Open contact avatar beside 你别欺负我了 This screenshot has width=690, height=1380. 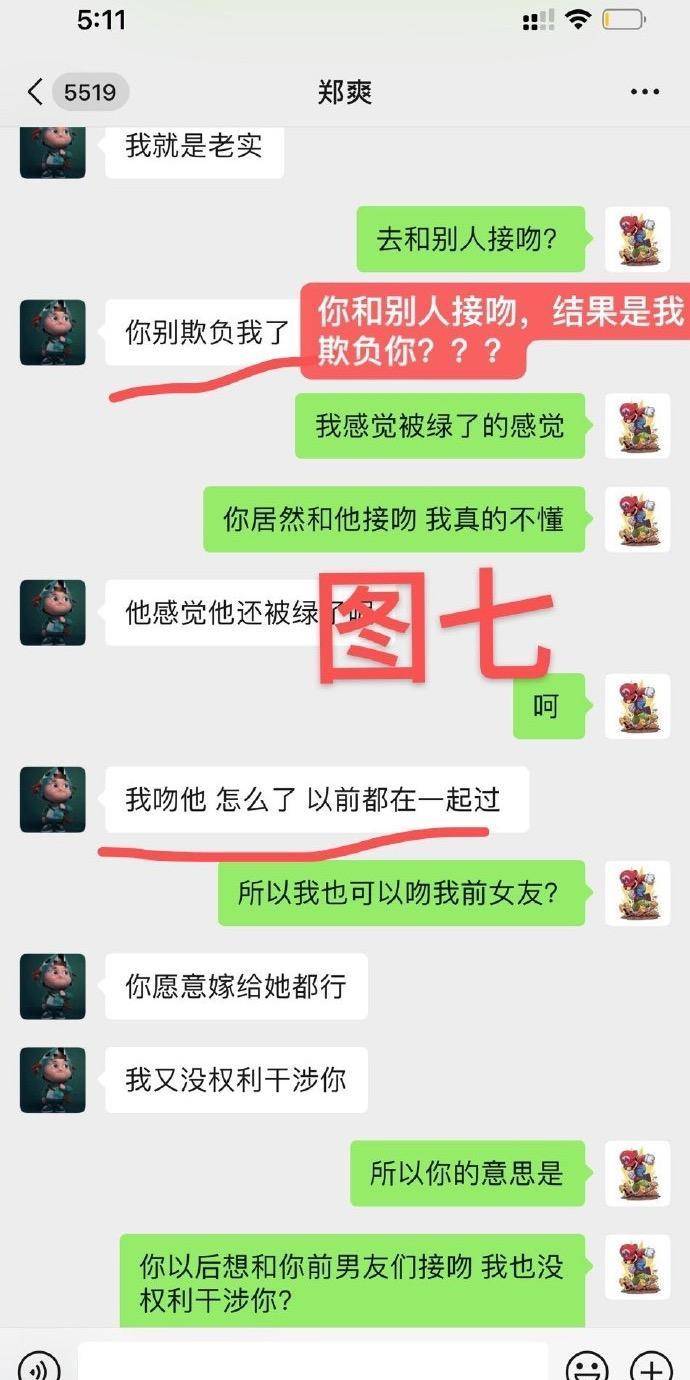point(52,332)
